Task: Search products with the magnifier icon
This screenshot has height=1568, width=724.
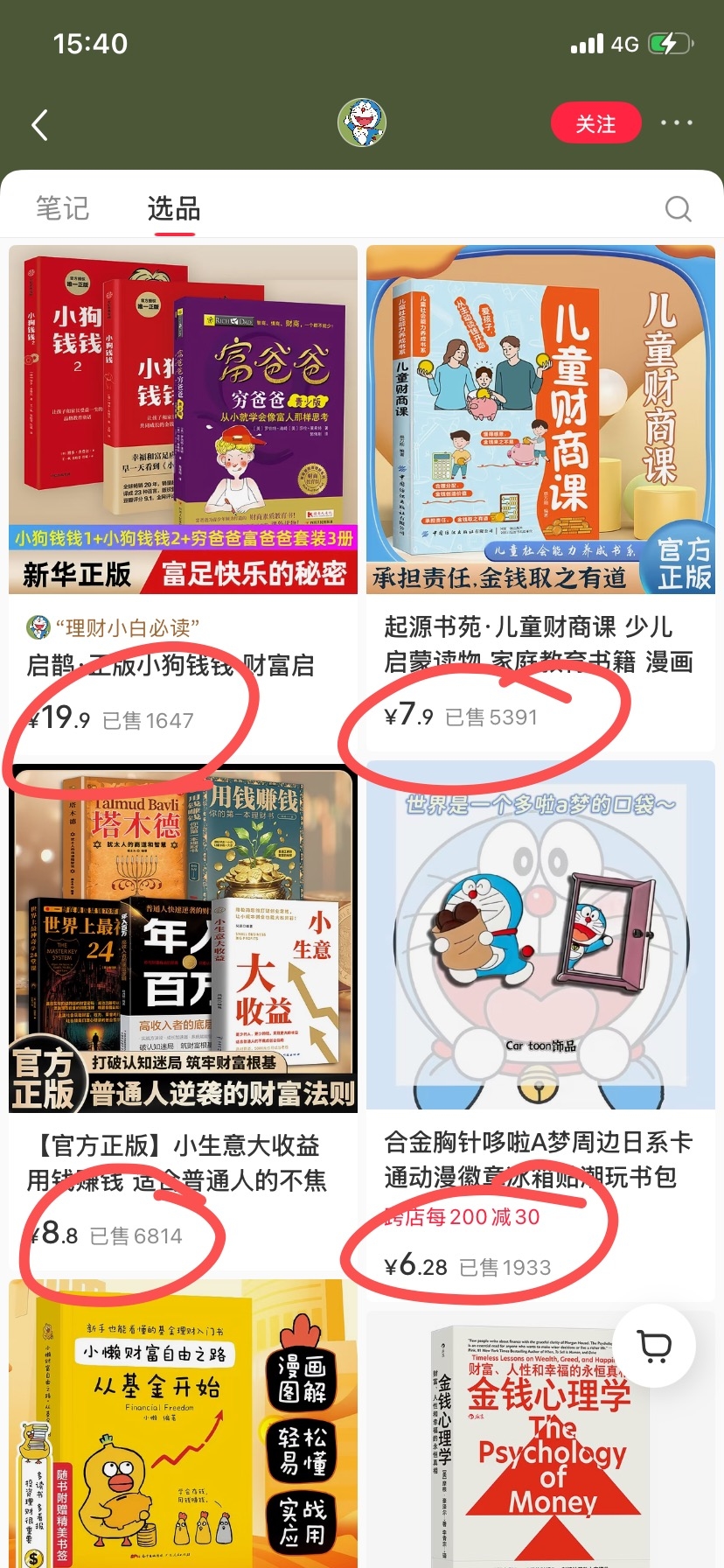Action: pyautogui.click(x=678, y=208)
